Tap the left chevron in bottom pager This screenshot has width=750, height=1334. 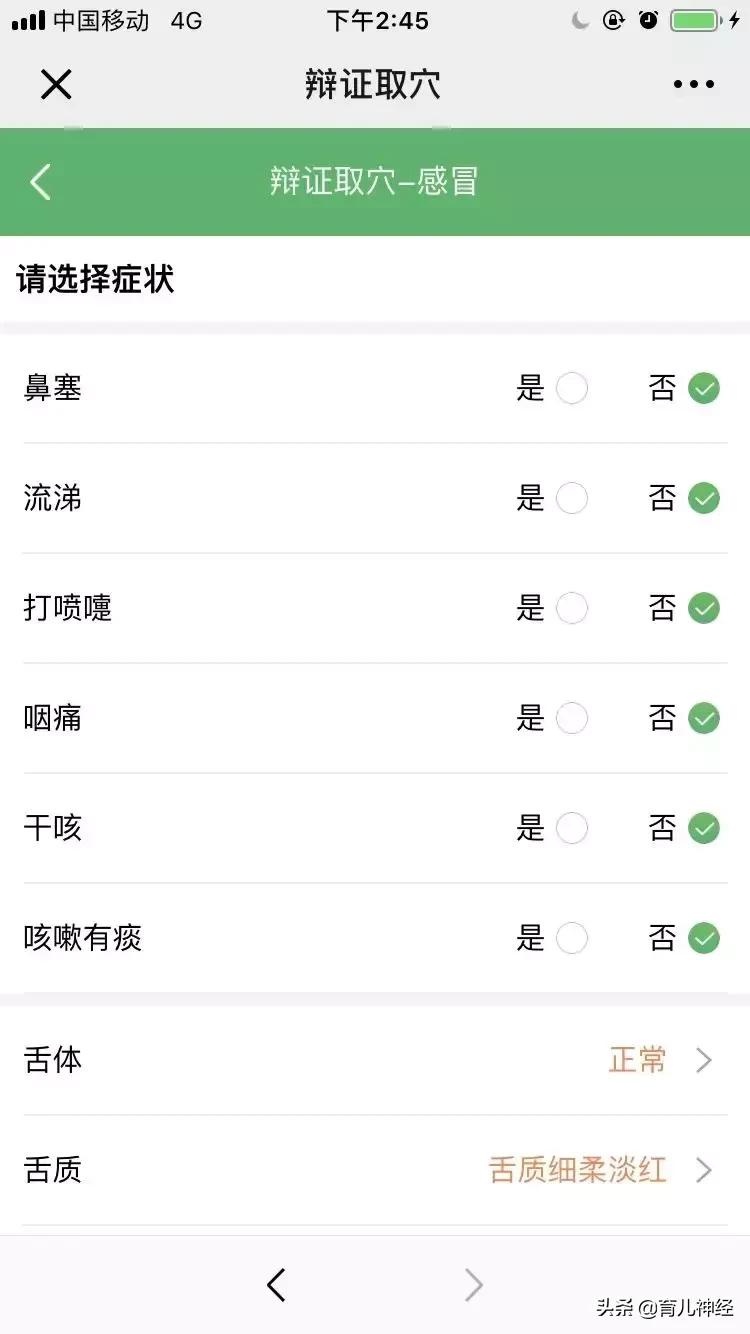tap(277, 1285)
